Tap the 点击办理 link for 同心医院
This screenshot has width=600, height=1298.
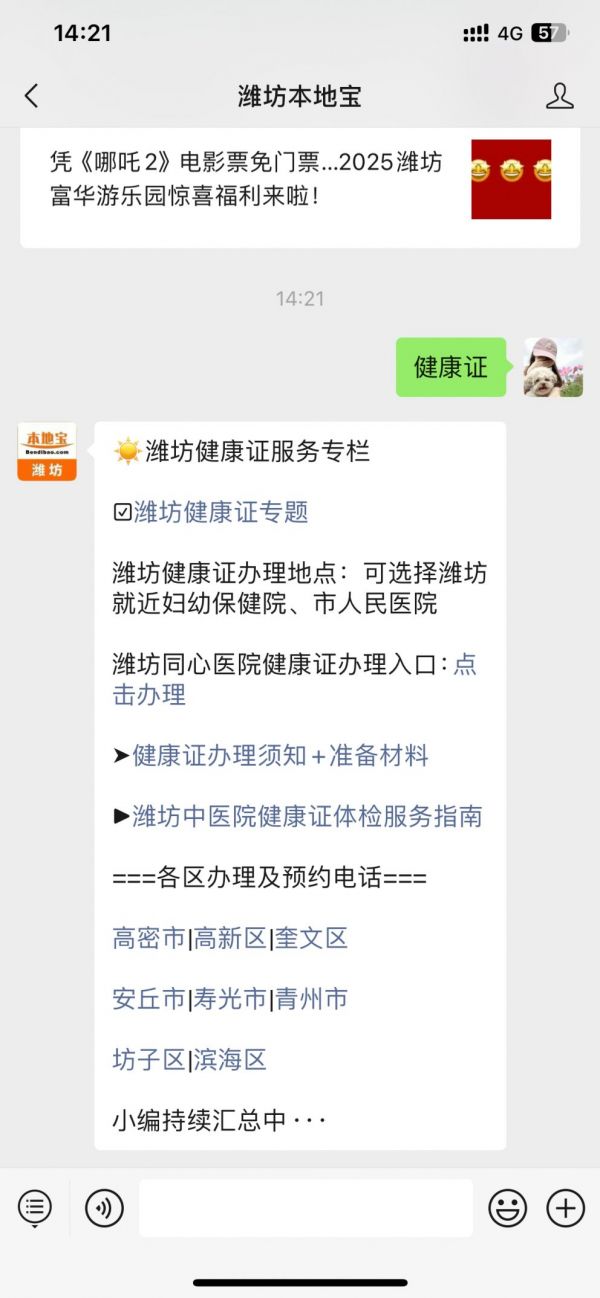tap(150, 694)
